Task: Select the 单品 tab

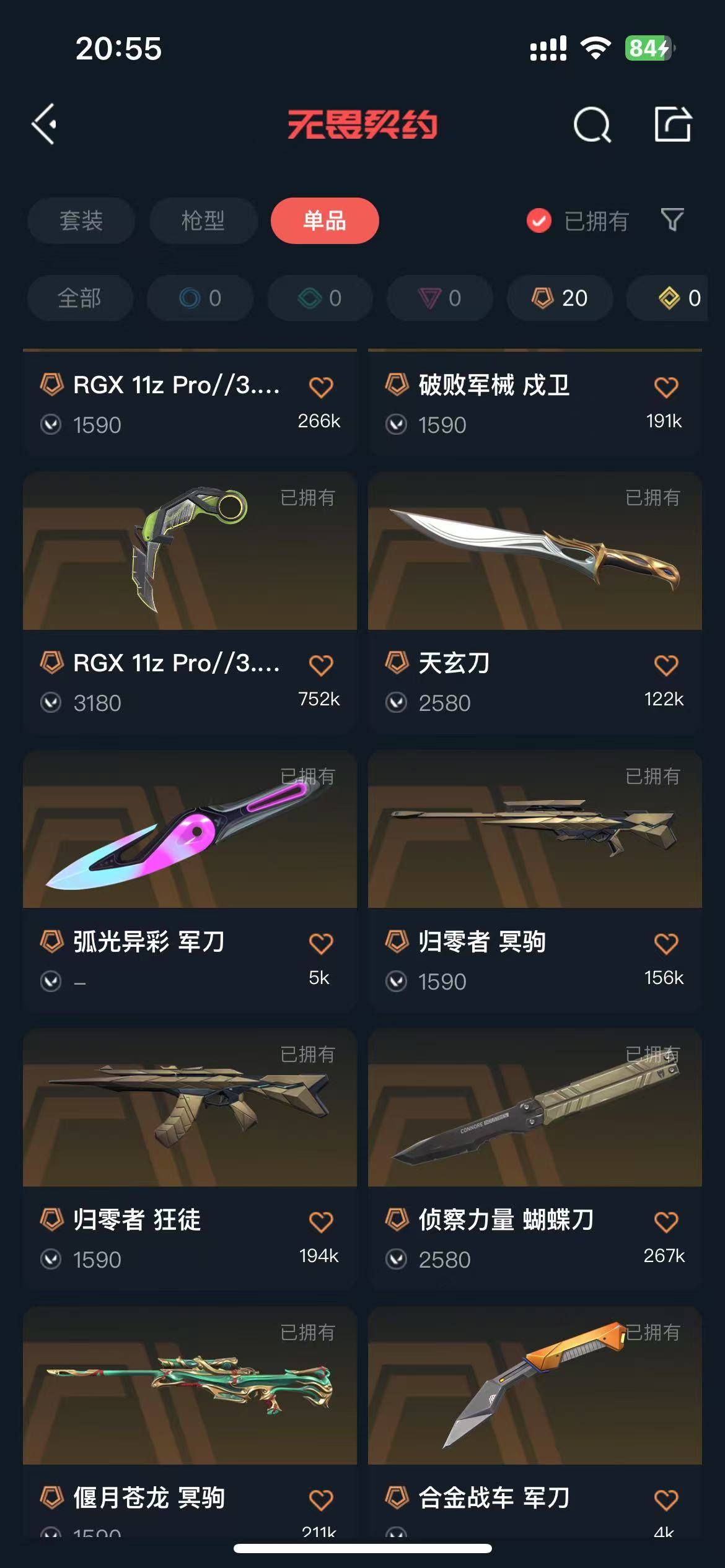Action: (x=325, y=220)
